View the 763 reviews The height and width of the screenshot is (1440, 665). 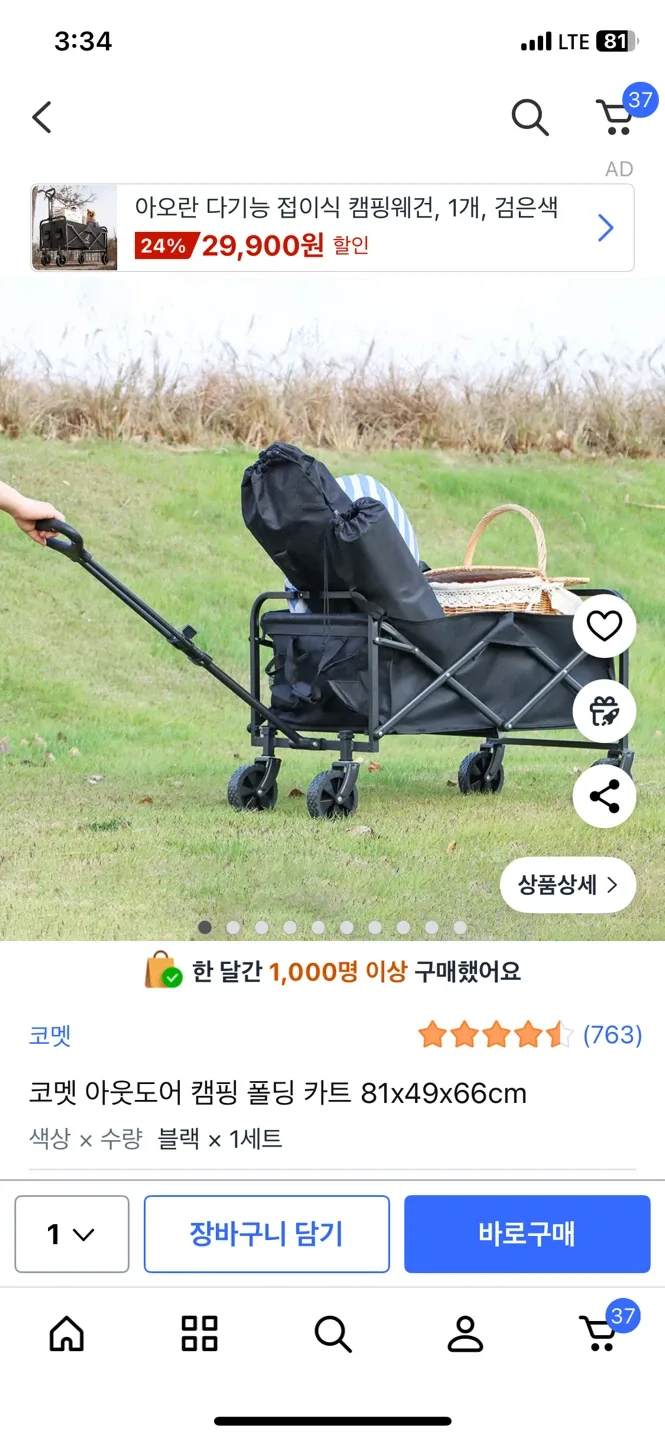(x=611, y=1035)
